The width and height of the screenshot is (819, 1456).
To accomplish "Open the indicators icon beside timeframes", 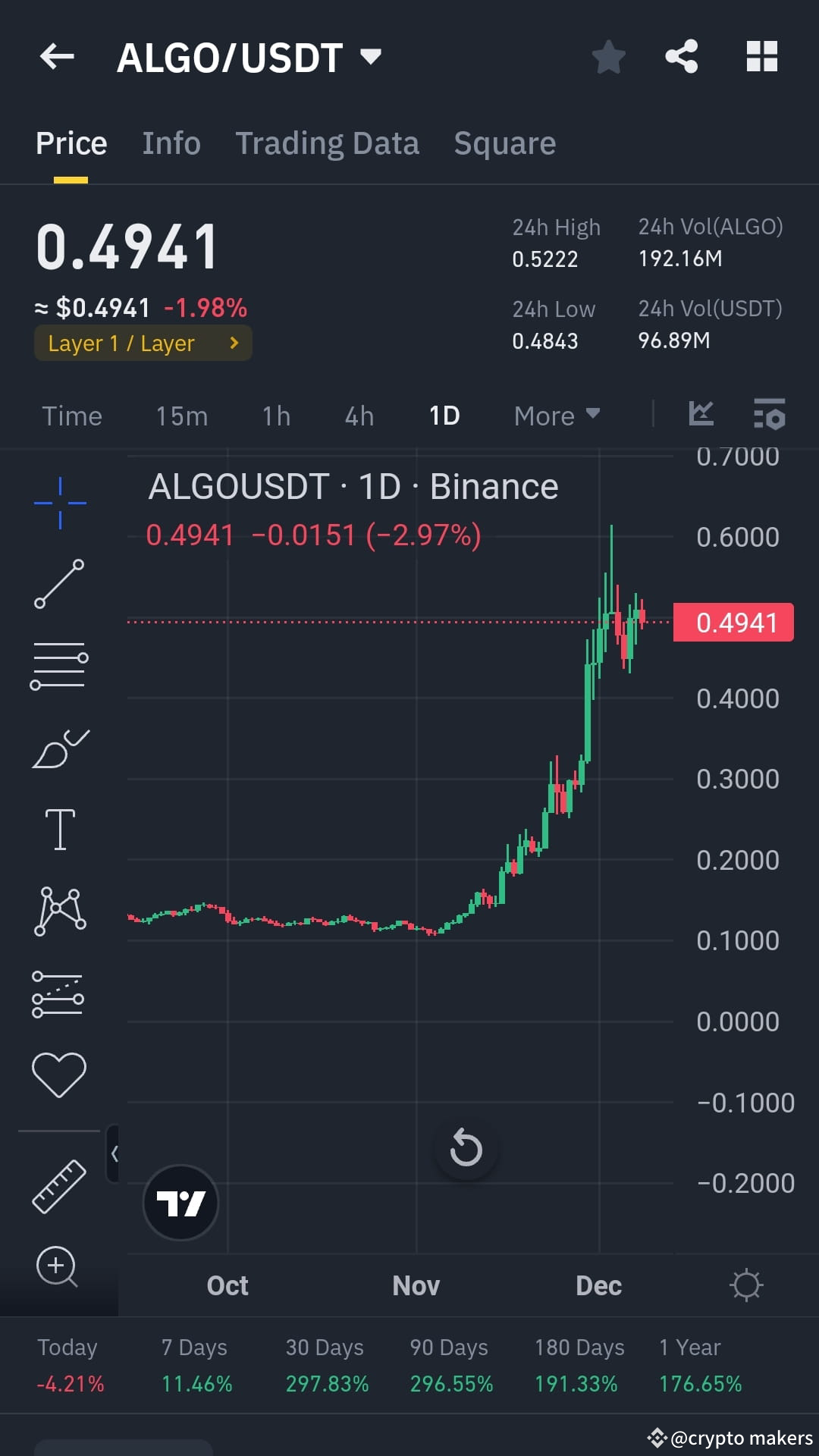I will [x=701, y=414].
